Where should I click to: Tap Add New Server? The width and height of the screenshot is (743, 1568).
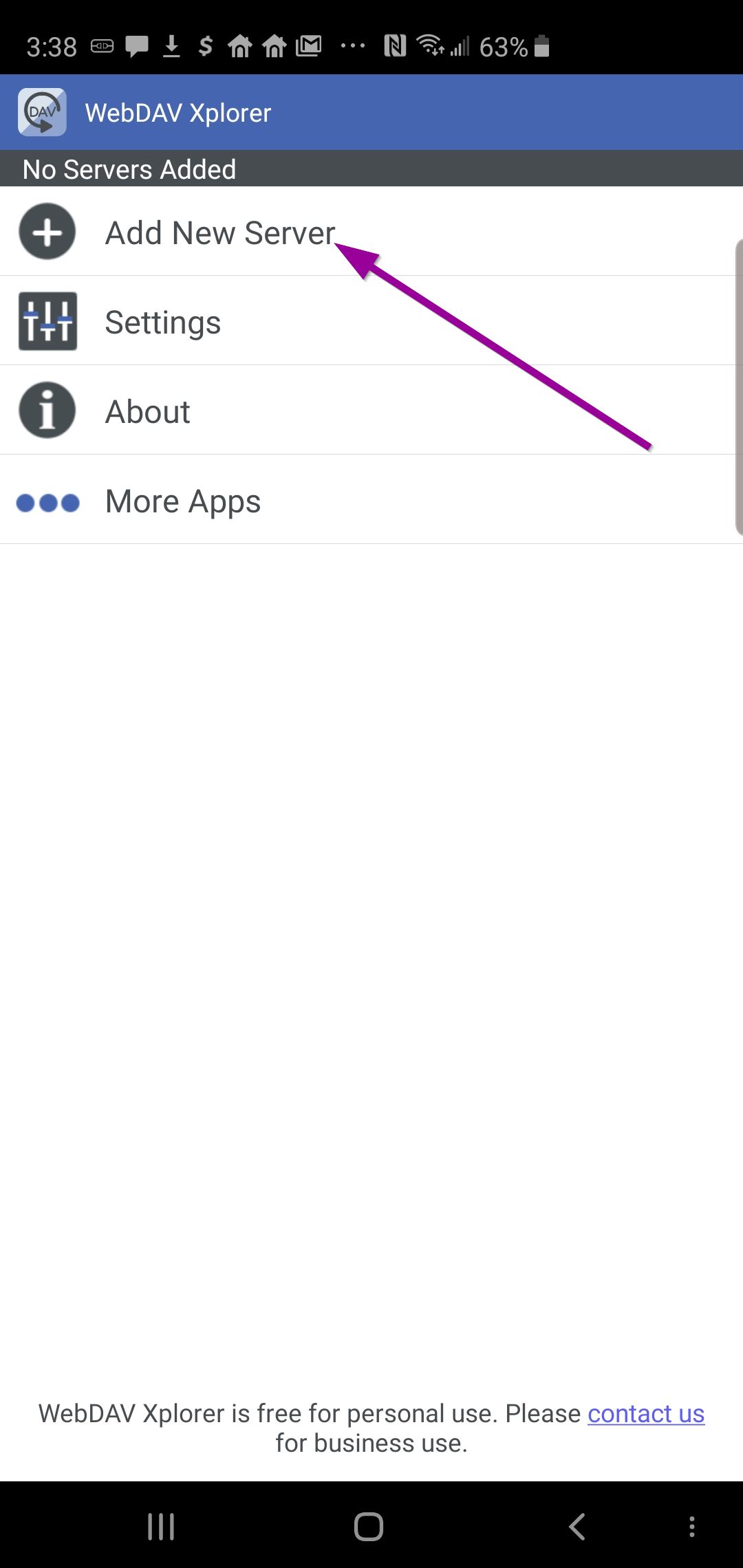pyautogui.click(x=220, y=232)
